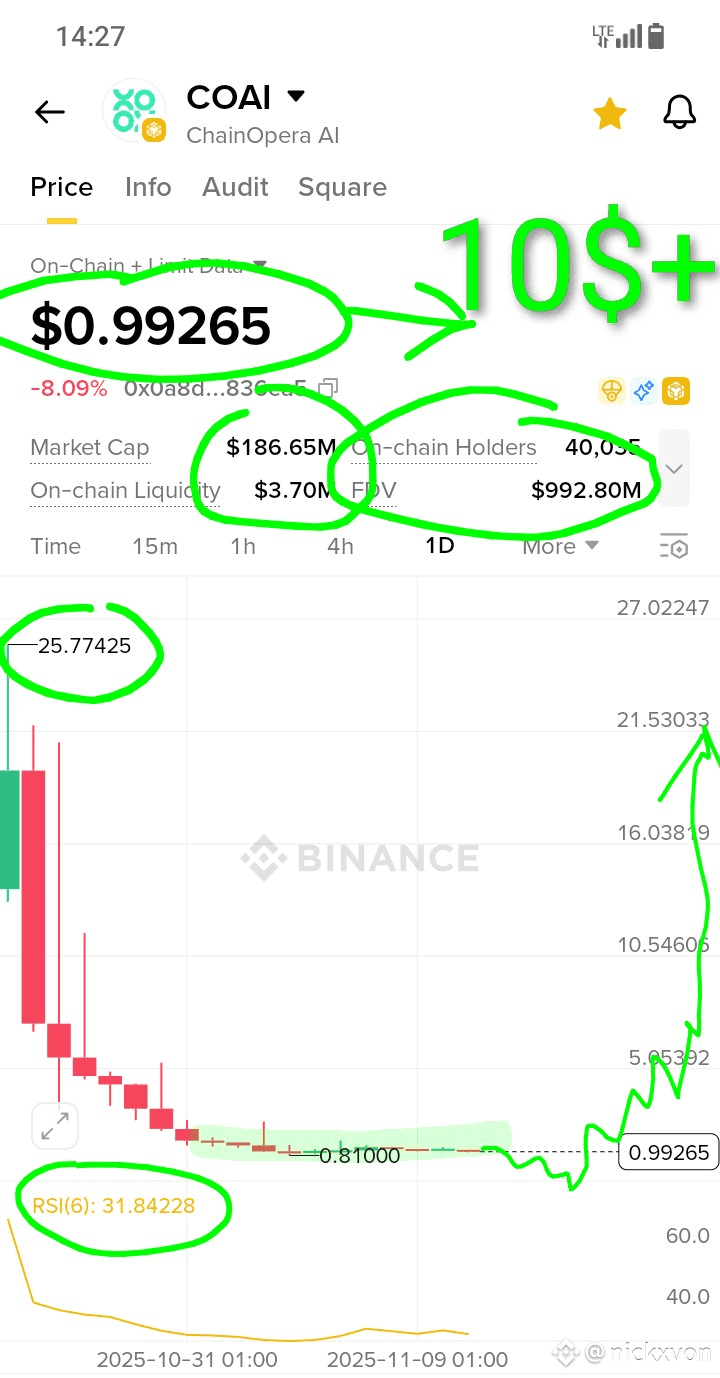This screenshot has height=1378, width=720.
Task: Select the Price tab
Action: (62, 187)
